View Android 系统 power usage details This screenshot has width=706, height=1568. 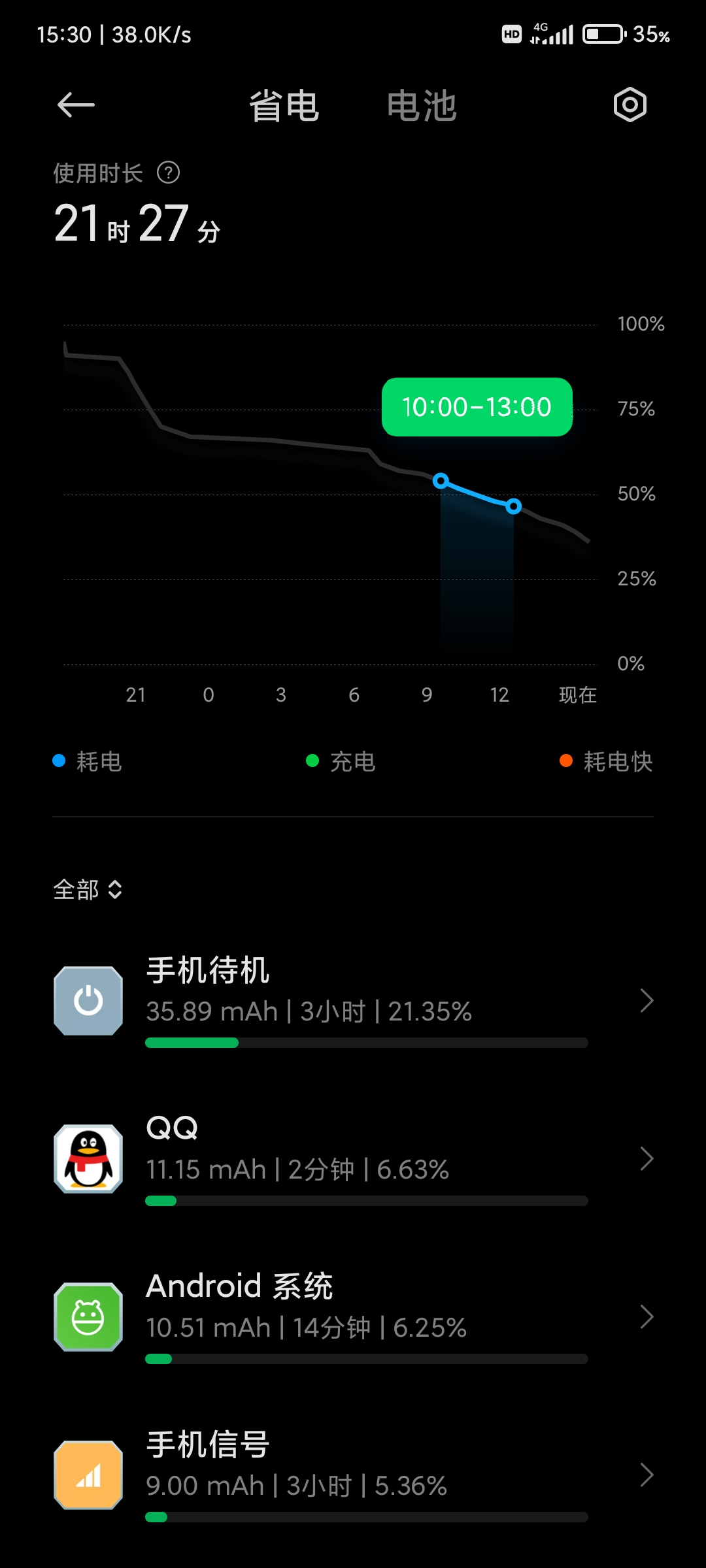353,1316
